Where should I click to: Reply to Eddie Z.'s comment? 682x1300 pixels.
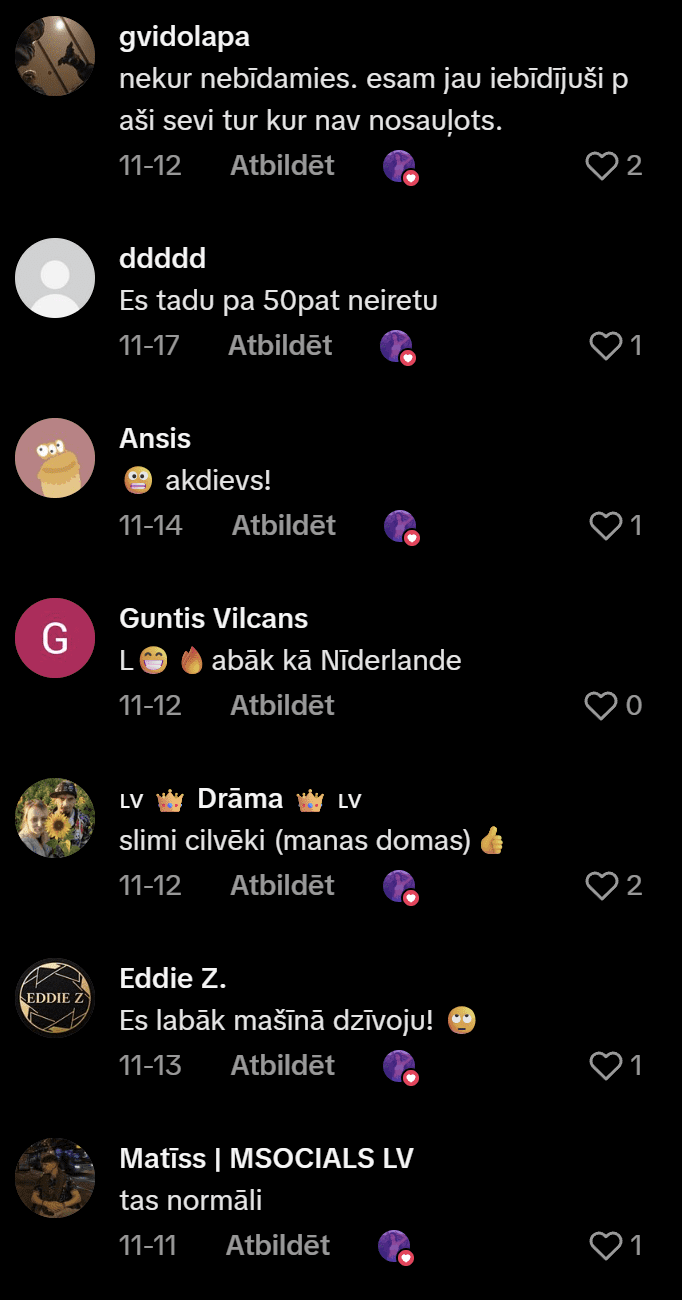click(282, 1066)
